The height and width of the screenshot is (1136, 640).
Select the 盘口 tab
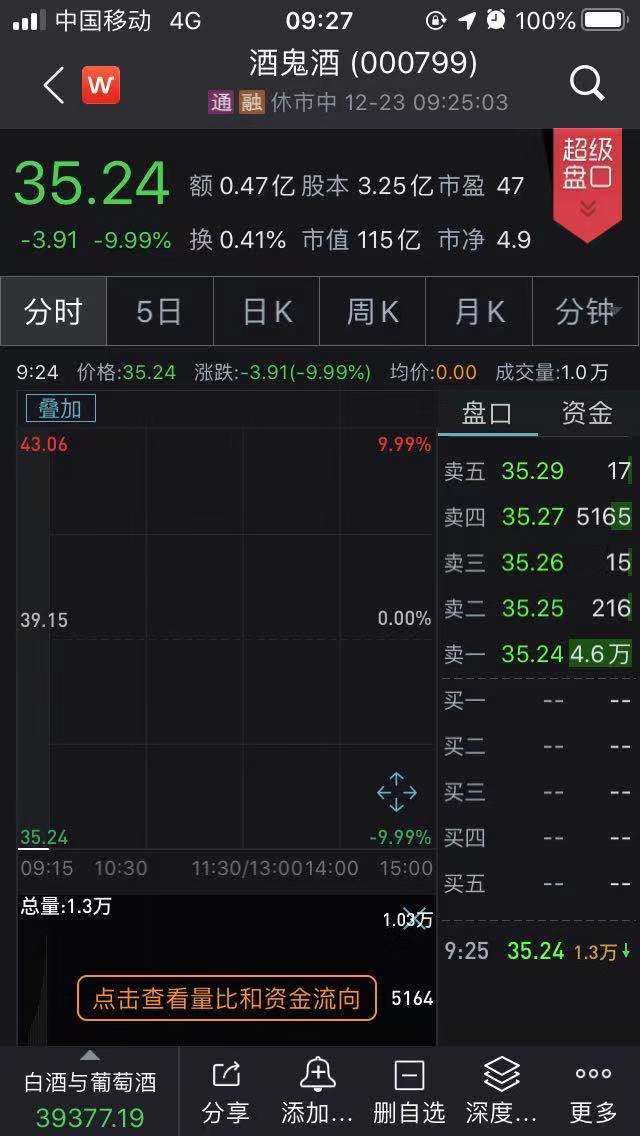tap(487, 414)
